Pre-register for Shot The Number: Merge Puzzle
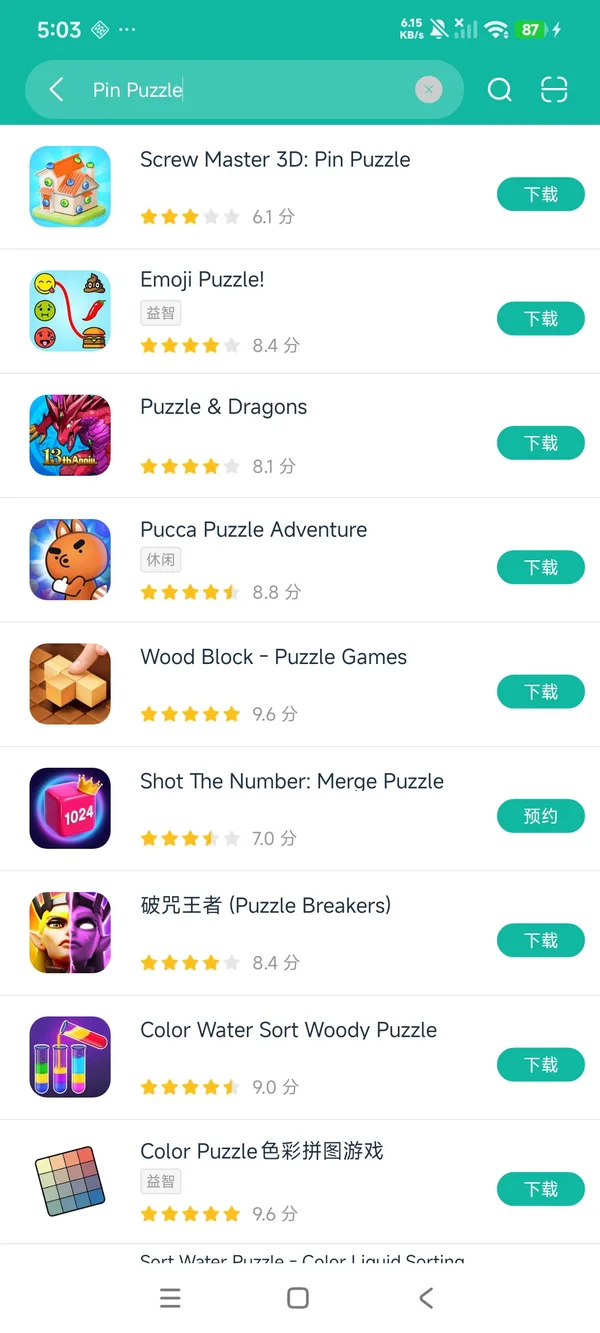The height and width of the screenshot is (1333, 600). point(541,816)
